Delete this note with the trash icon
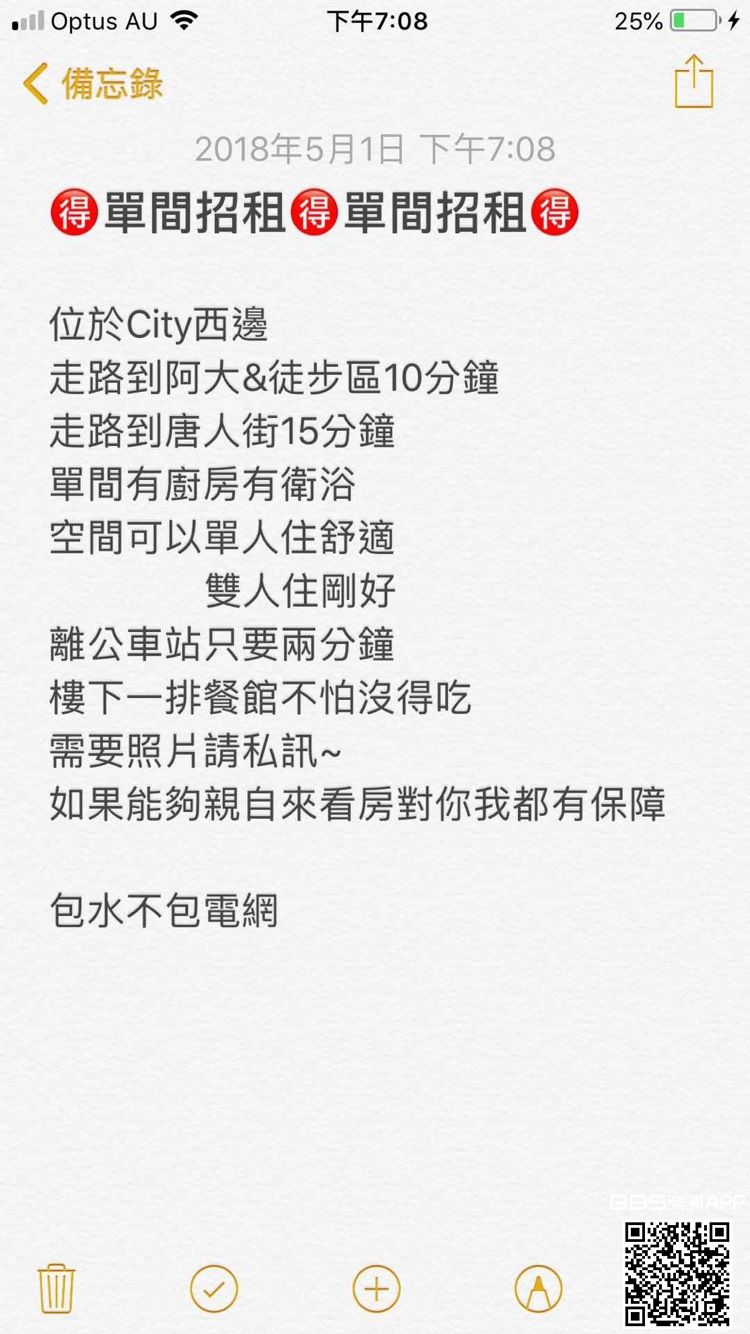The width and height of the screenshot is (750, 1334). coord(55,1288)
